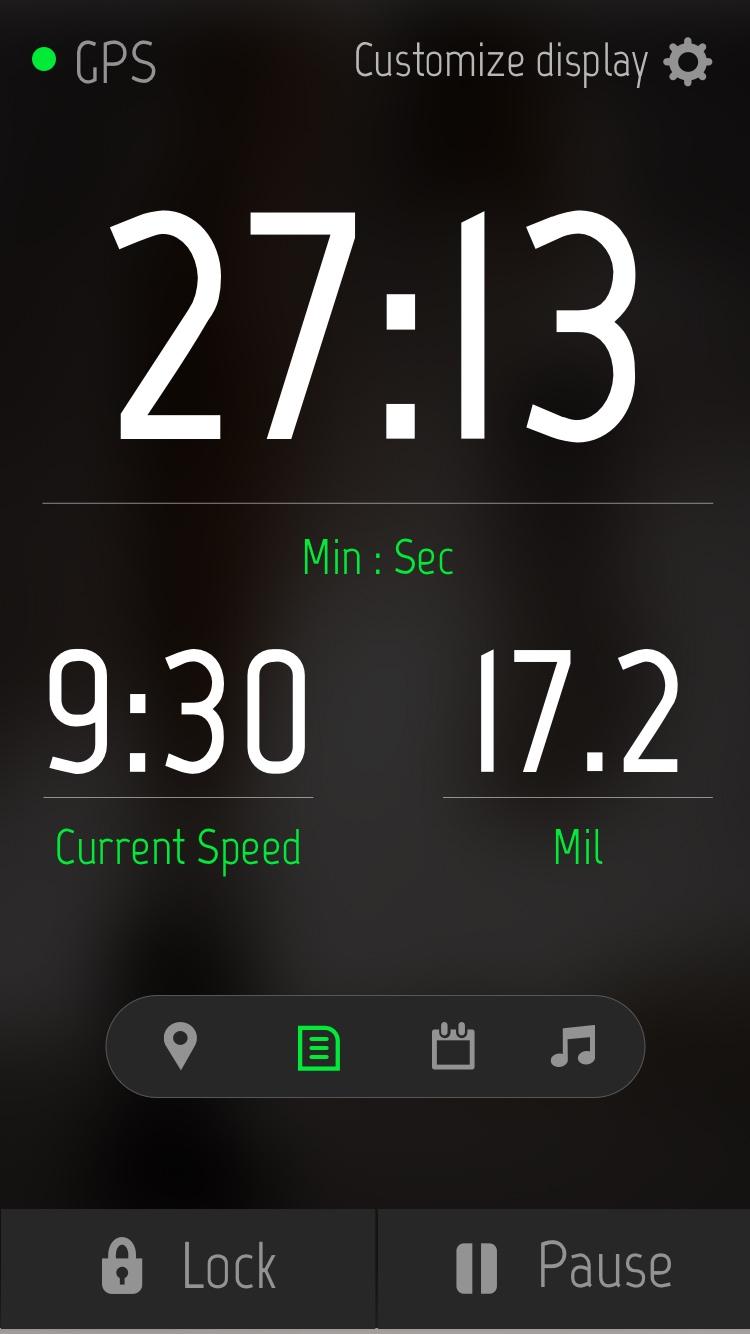Image resolution: width=750 pixels, height=1334 pixels.
Task: Tap the padlock icon in the Lock button
Action: pos(123,1264)
